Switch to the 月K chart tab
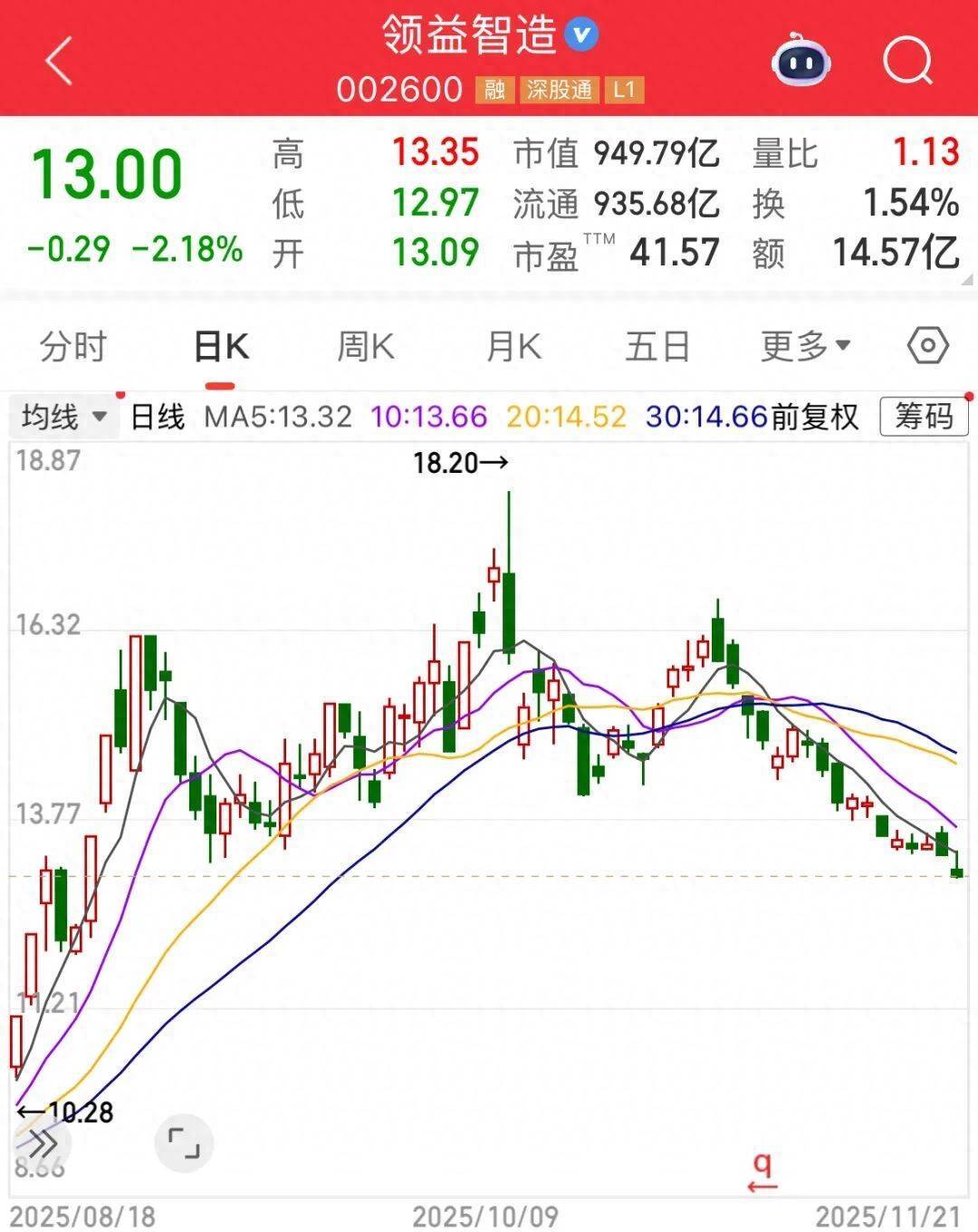The image size is (978, 1232). click(513, 347)
